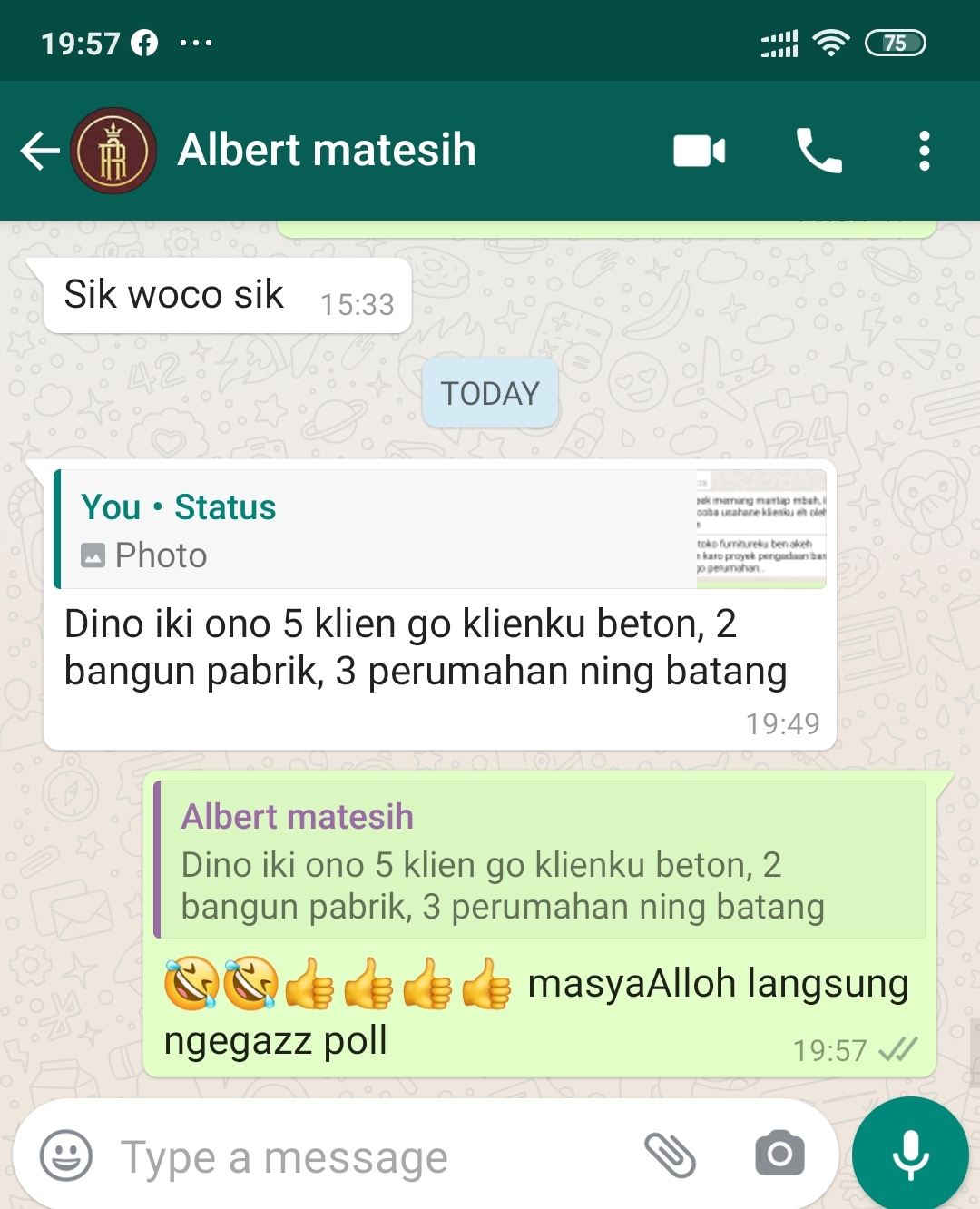Tap the voice message microphone button
This screenshot has width=980, height=1209.
[x=910, y=1155]
